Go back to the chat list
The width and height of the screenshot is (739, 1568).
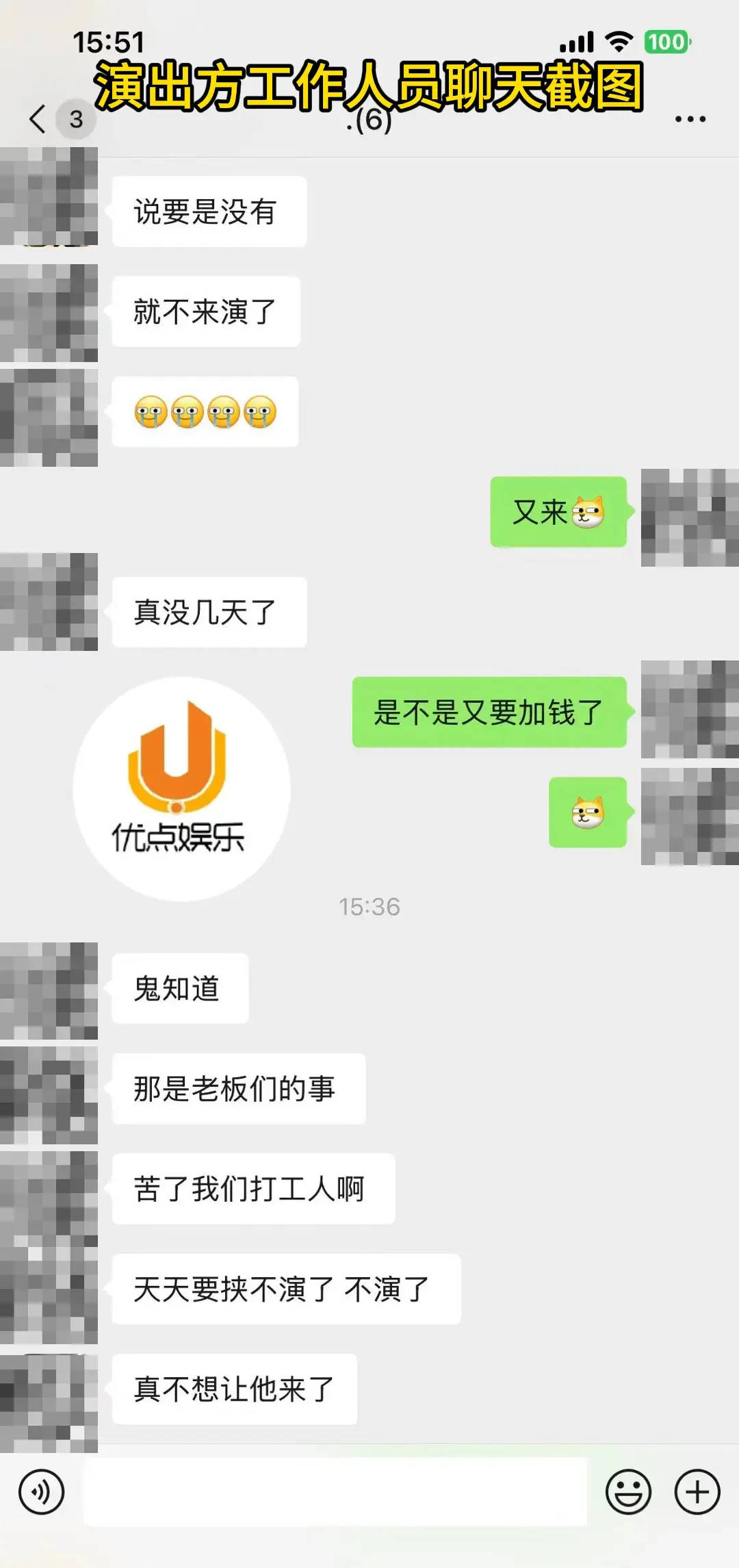click(38, 119)
